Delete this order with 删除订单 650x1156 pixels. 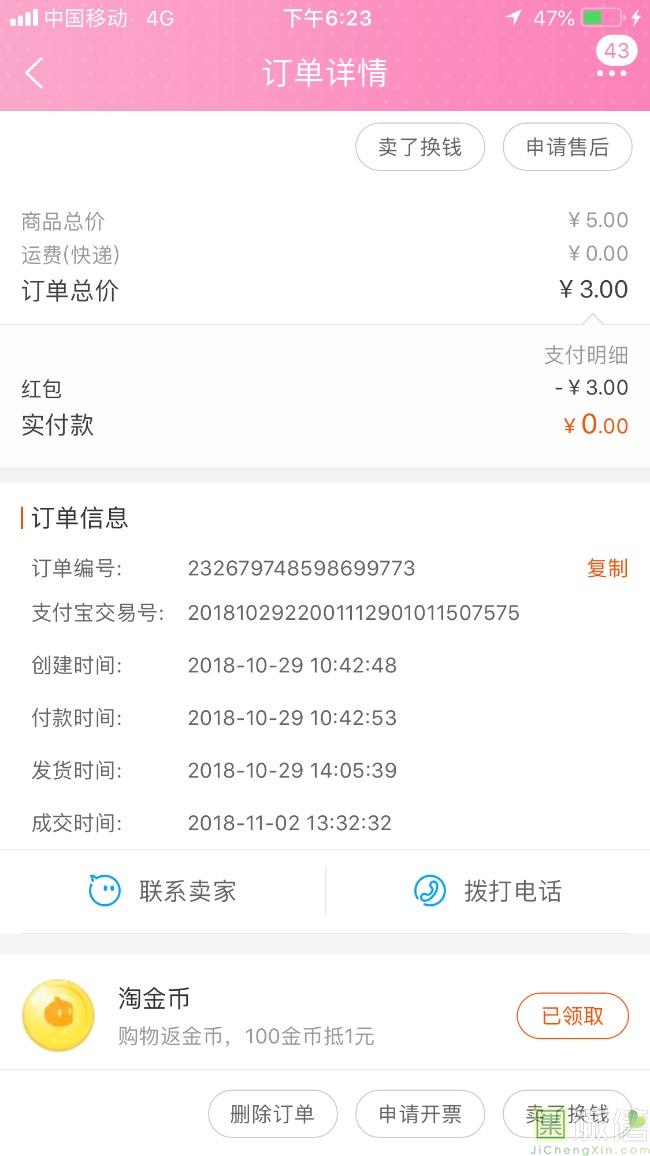(273, 1113)
